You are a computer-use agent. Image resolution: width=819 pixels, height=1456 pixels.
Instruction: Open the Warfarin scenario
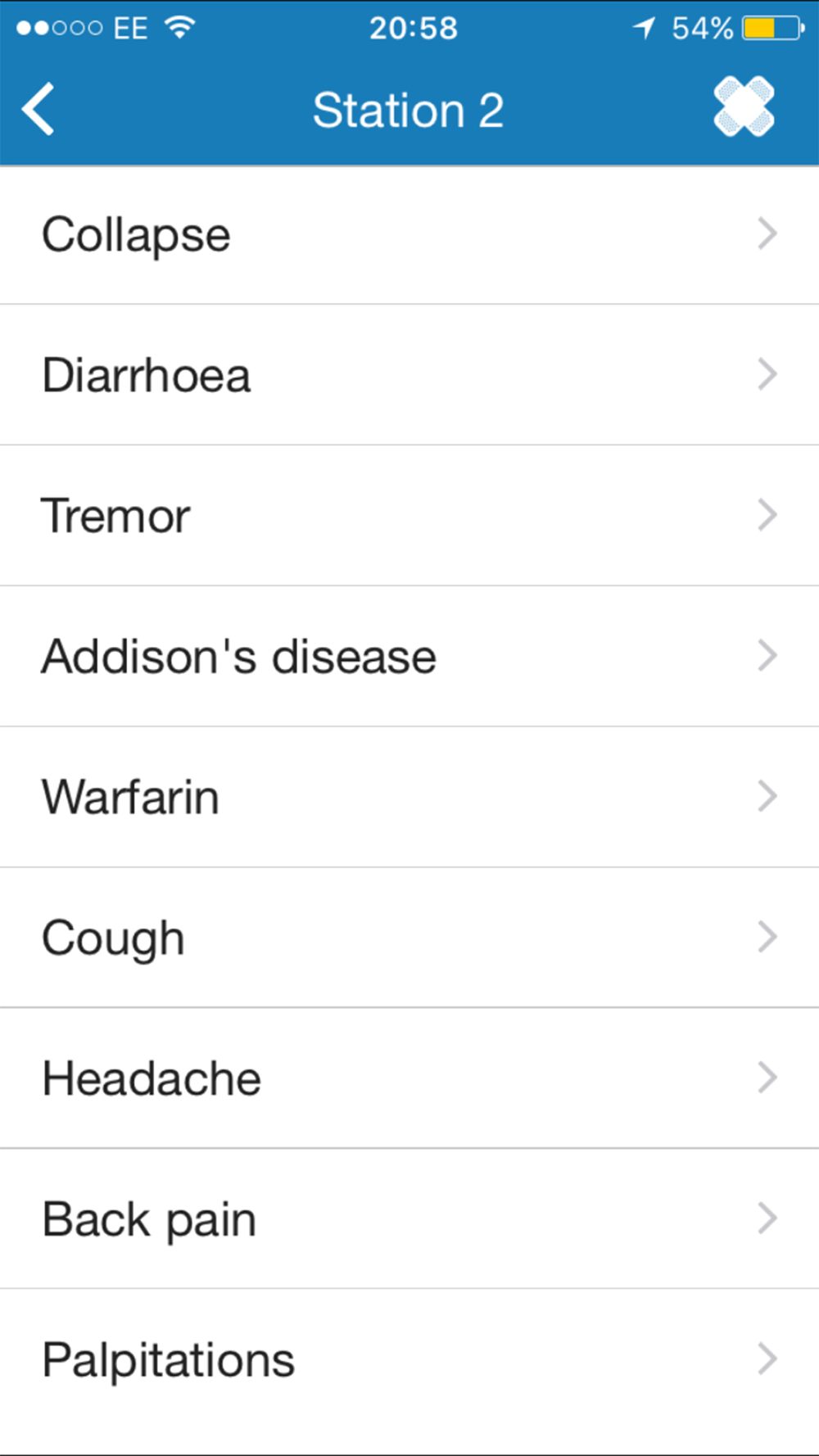tap(409, 798)
